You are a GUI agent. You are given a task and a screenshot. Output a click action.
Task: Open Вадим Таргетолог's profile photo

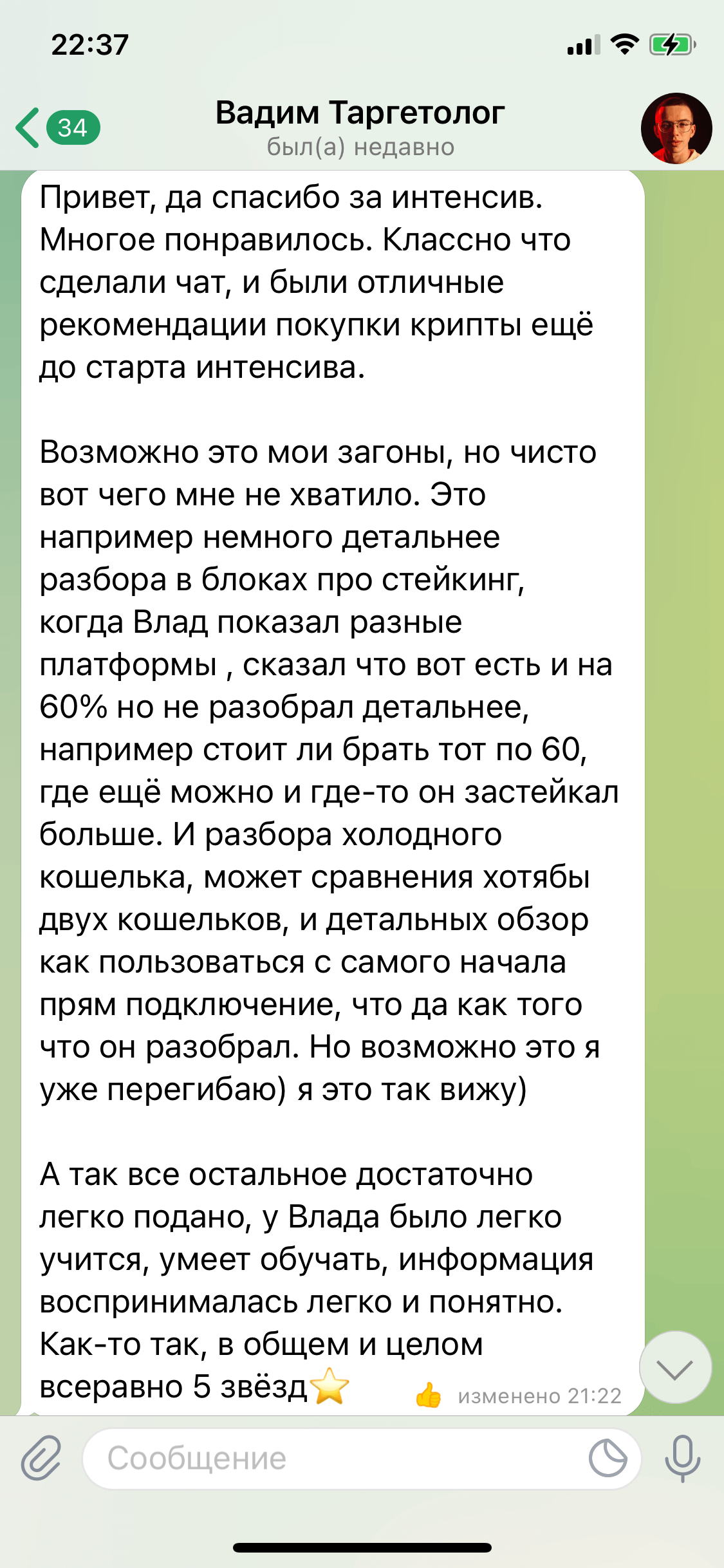[676, 129]
